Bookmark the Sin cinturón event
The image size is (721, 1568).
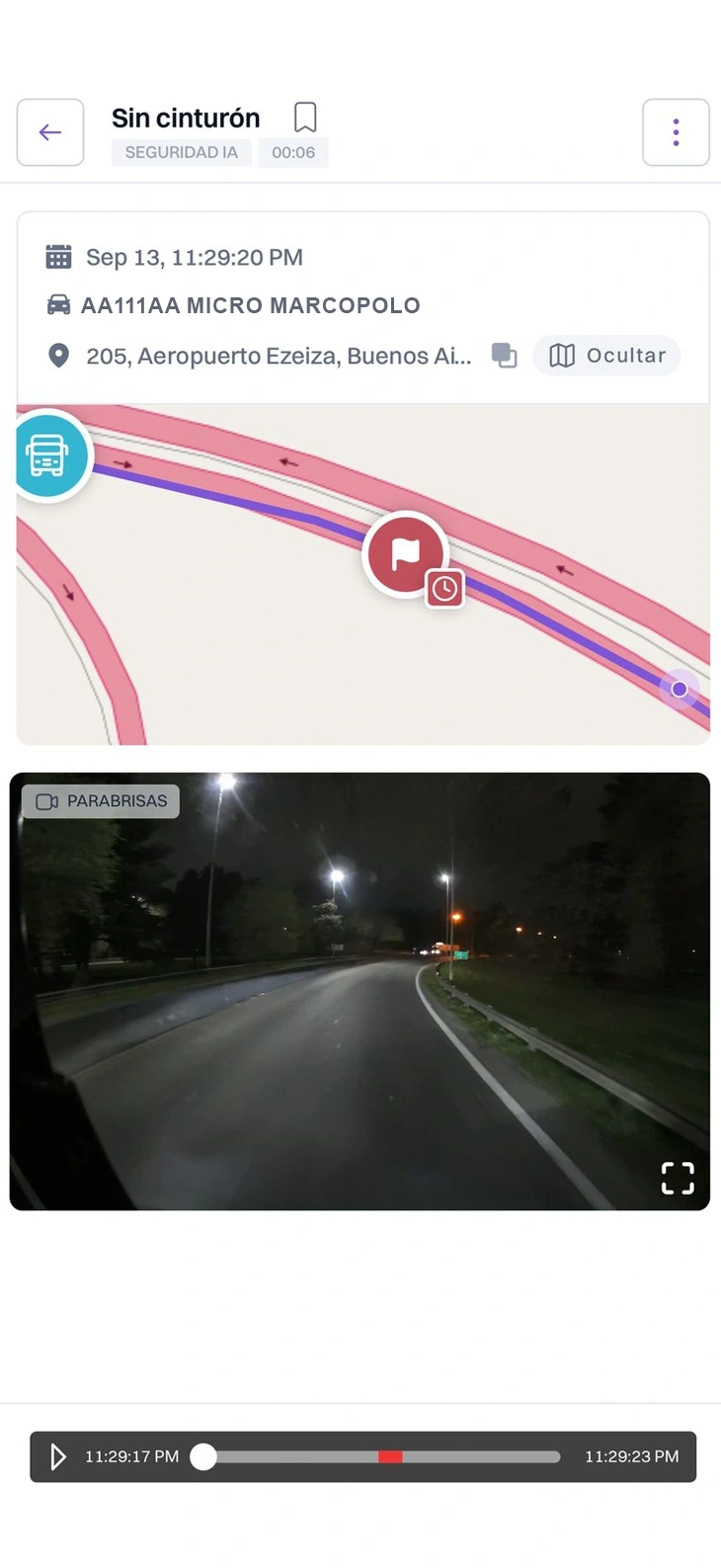pyautogui.click(x=305, y=118)
